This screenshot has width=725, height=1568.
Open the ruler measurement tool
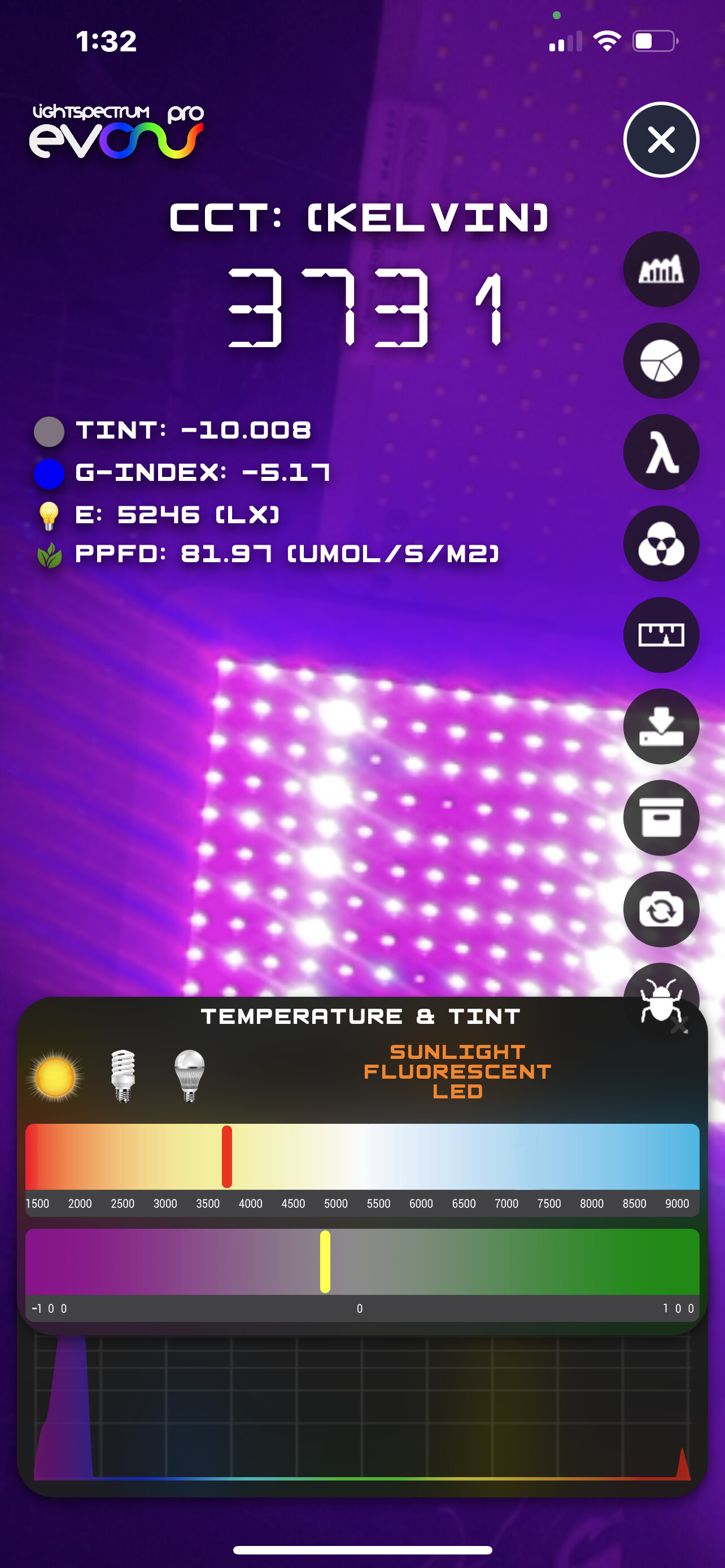(x=661, y=635)
